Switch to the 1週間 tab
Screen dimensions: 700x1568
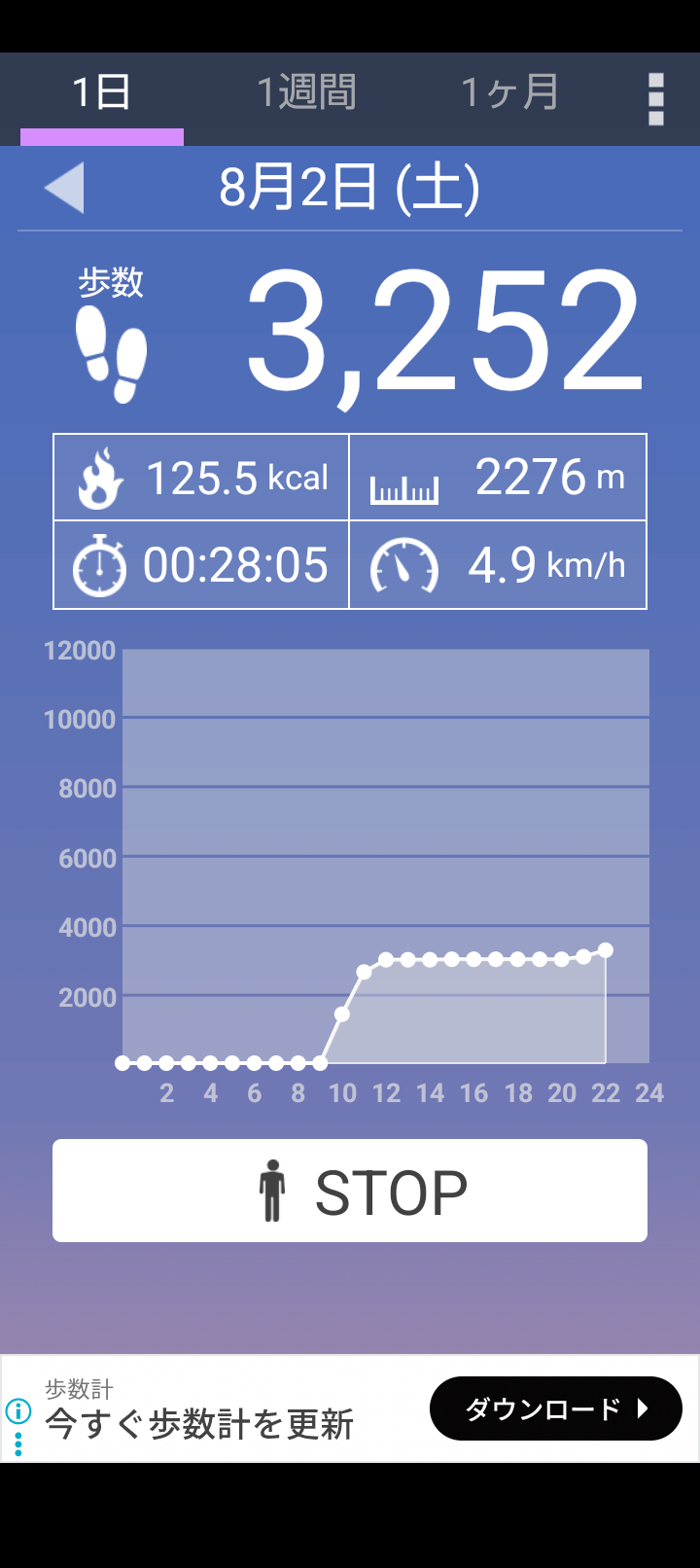[x=306, y=93]
